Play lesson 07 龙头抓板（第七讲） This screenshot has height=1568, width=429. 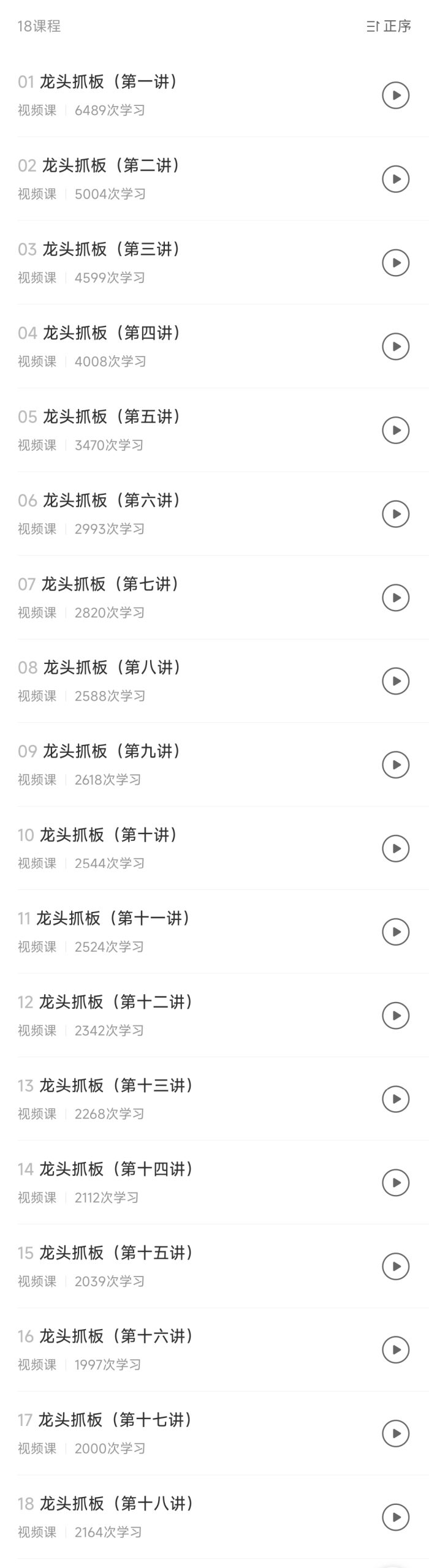pyautogui.click(x=395, y=597)
